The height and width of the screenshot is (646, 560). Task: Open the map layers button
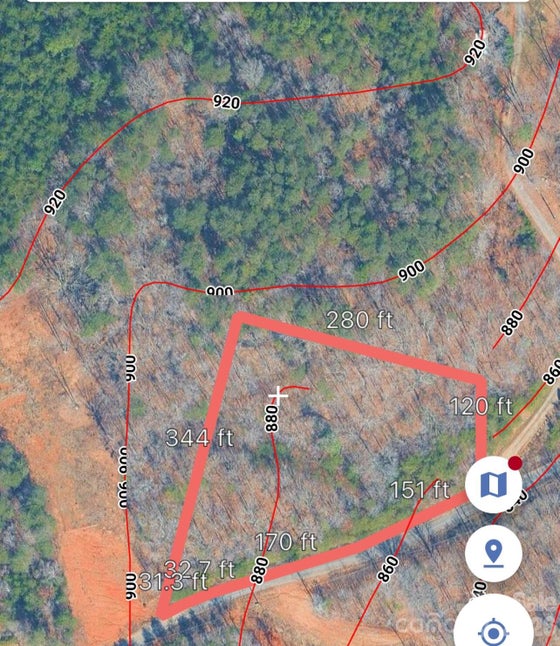coord(493,484)
